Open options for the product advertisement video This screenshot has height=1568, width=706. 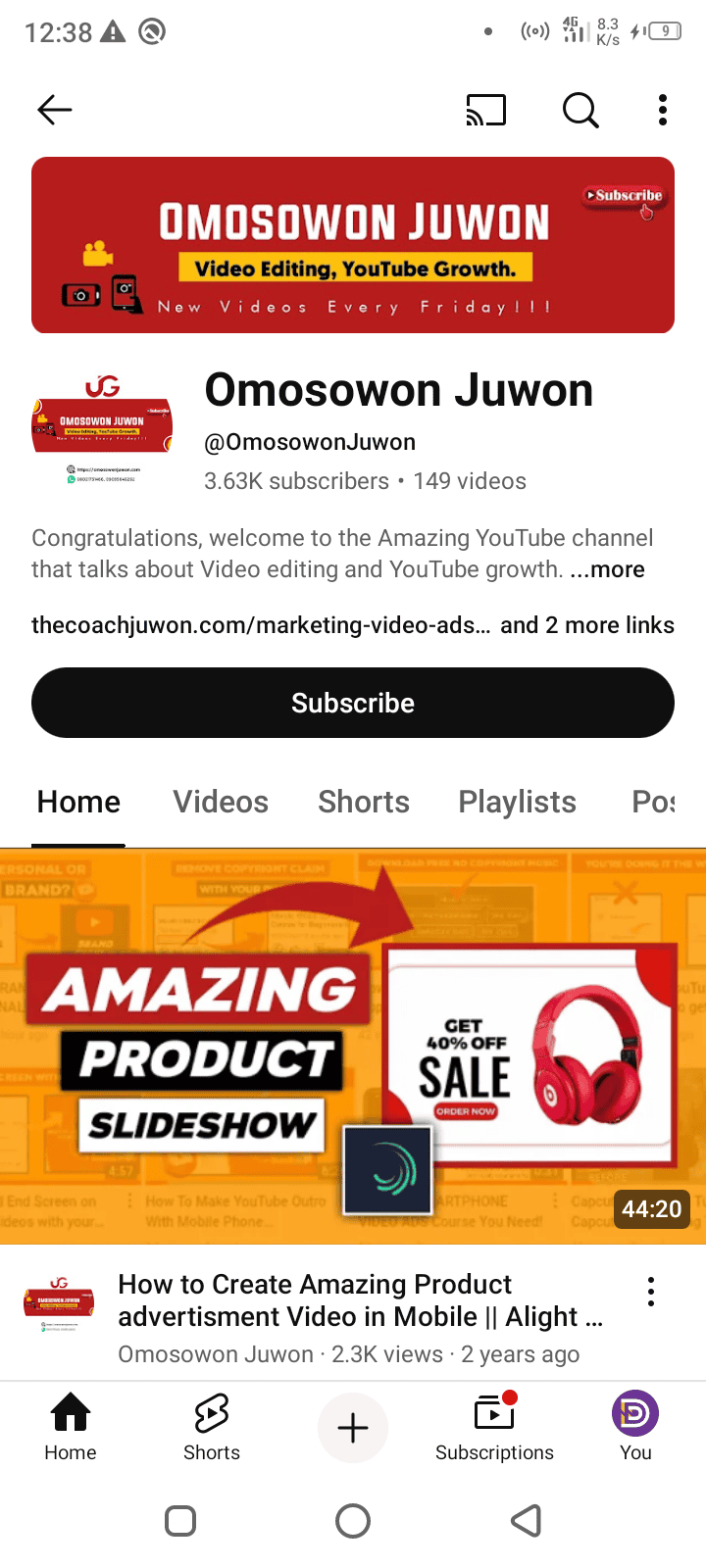click(651, 1292)
